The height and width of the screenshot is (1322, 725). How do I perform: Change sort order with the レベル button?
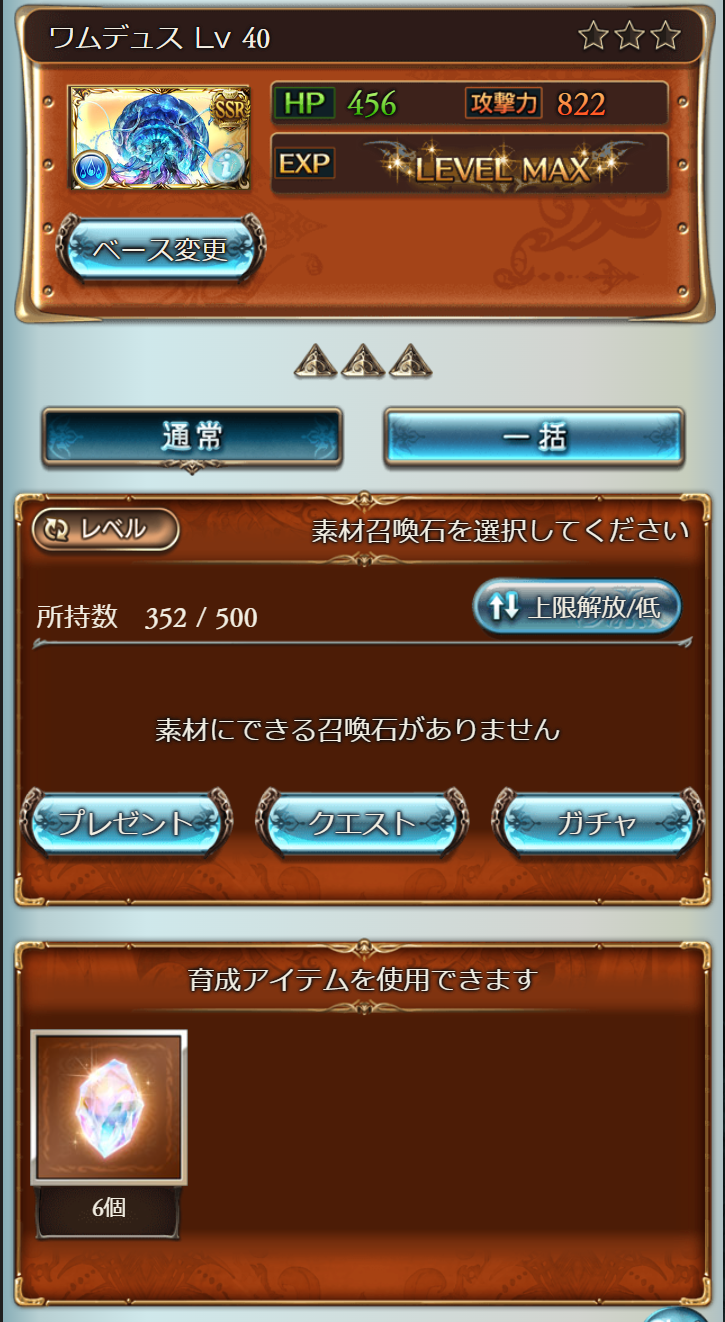pyautogui.click(x=106, y=529)
